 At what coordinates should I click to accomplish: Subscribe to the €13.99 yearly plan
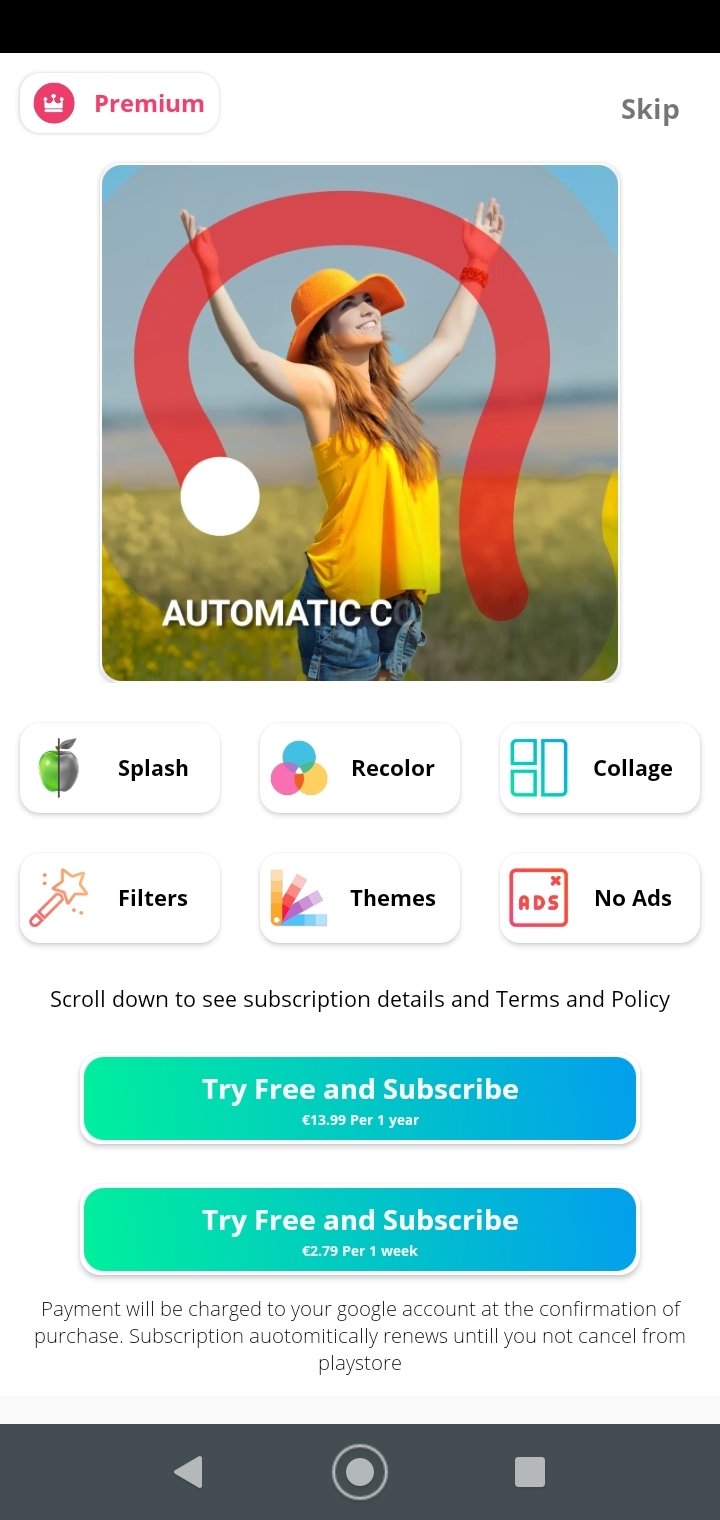point(360,1099)
